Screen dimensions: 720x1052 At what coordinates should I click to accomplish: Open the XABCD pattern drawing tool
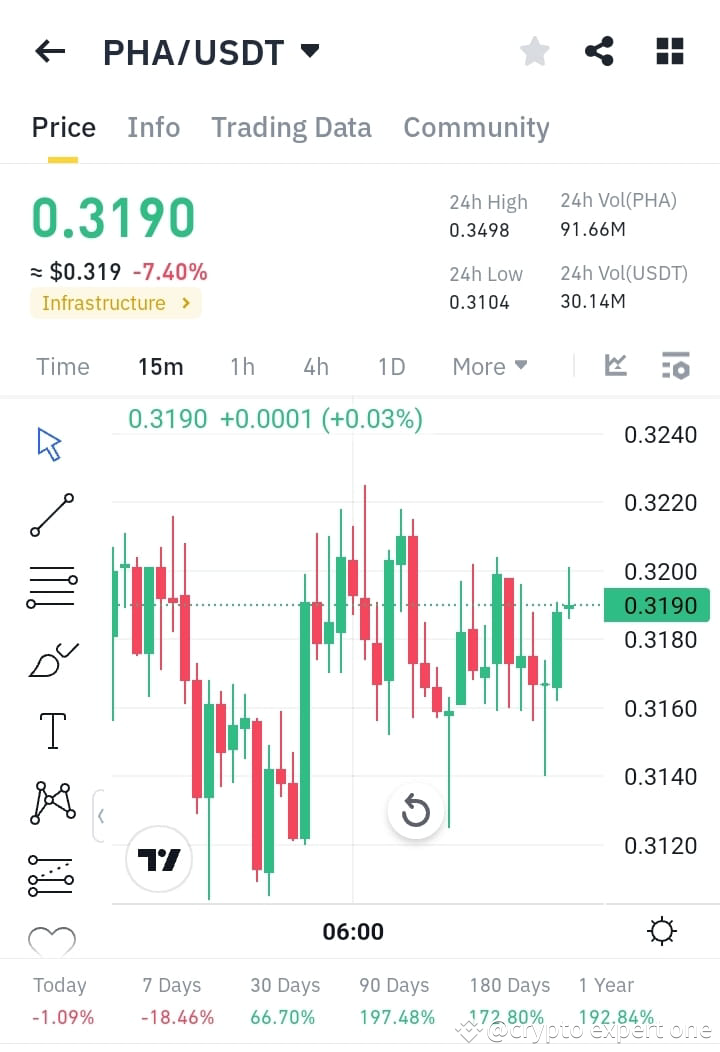[x=52, y=800]
